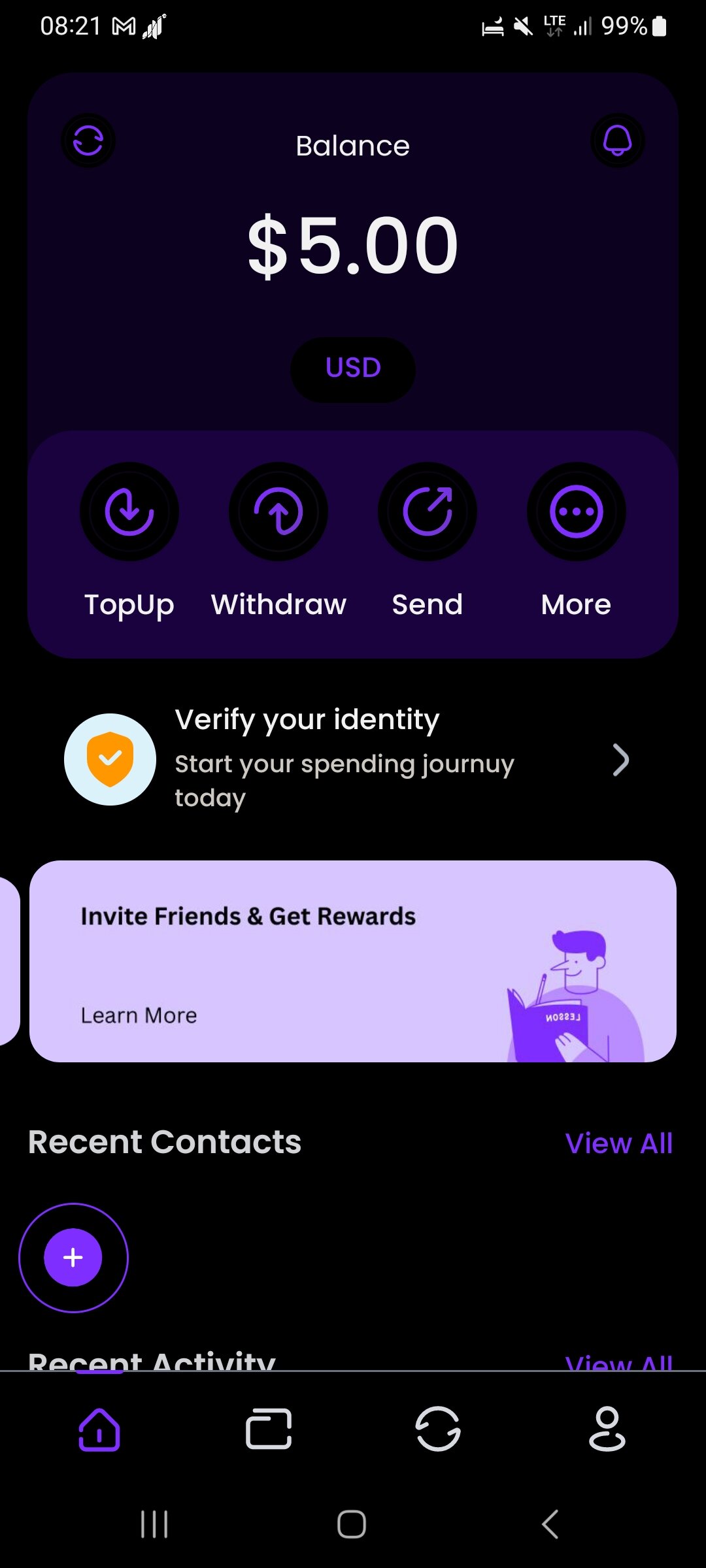The image size is (706, 1568).
Task: Show More wallet actions
Action: coord(576,512)
